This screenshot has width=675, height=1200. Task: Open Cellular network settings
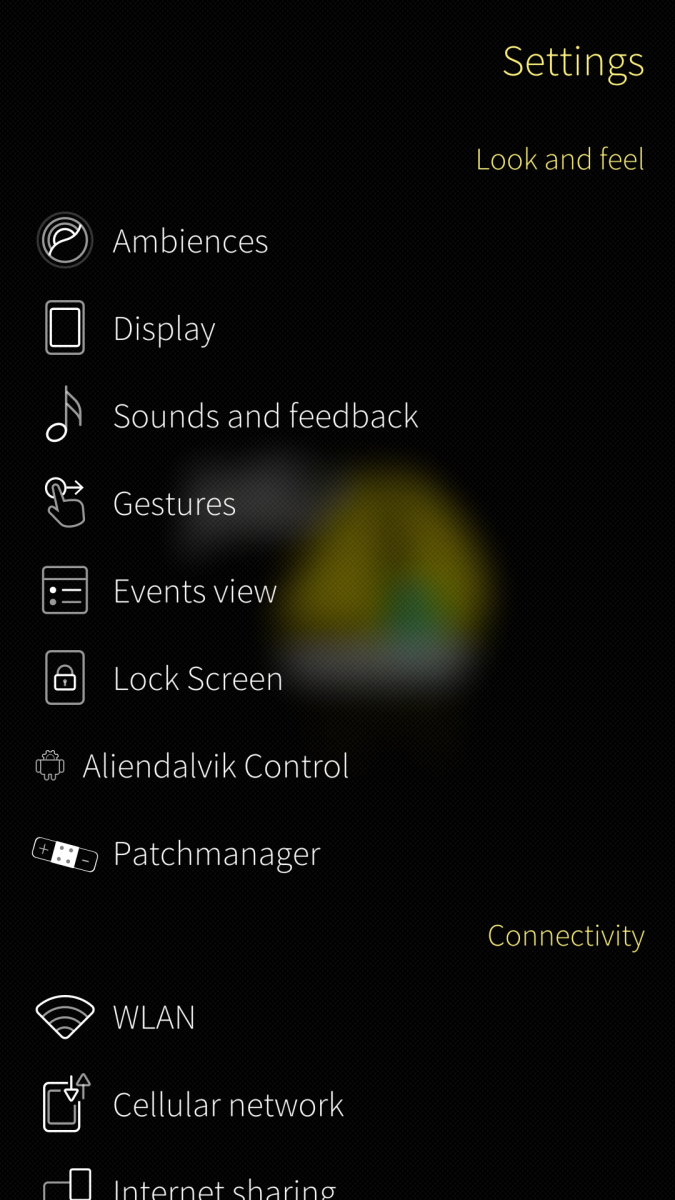(337, 1104)
